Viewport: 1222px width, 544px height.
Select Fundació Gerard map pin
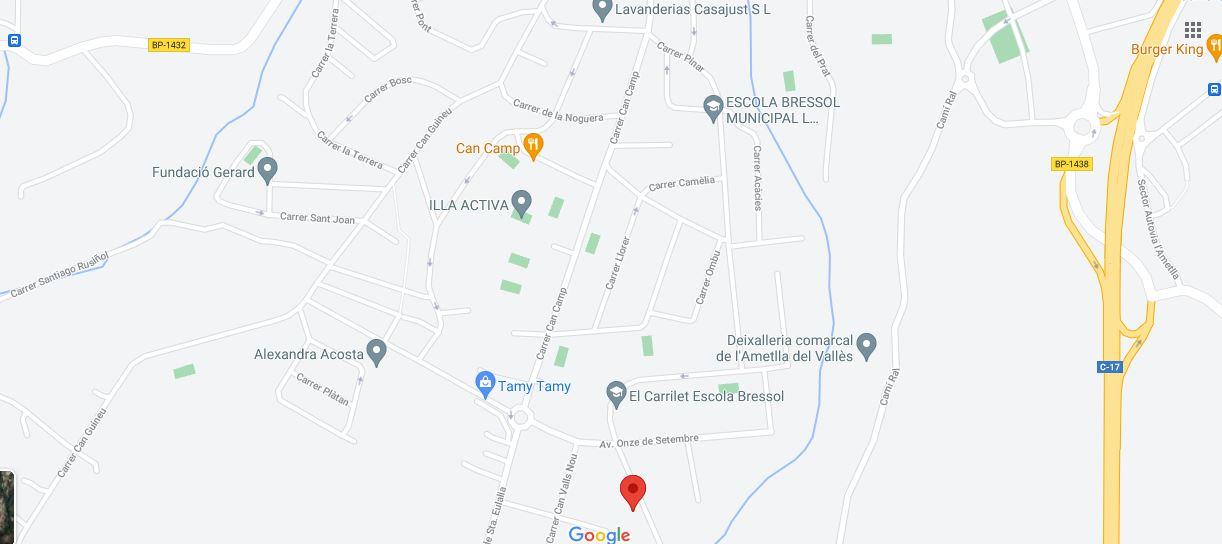(x=267, y=170)
